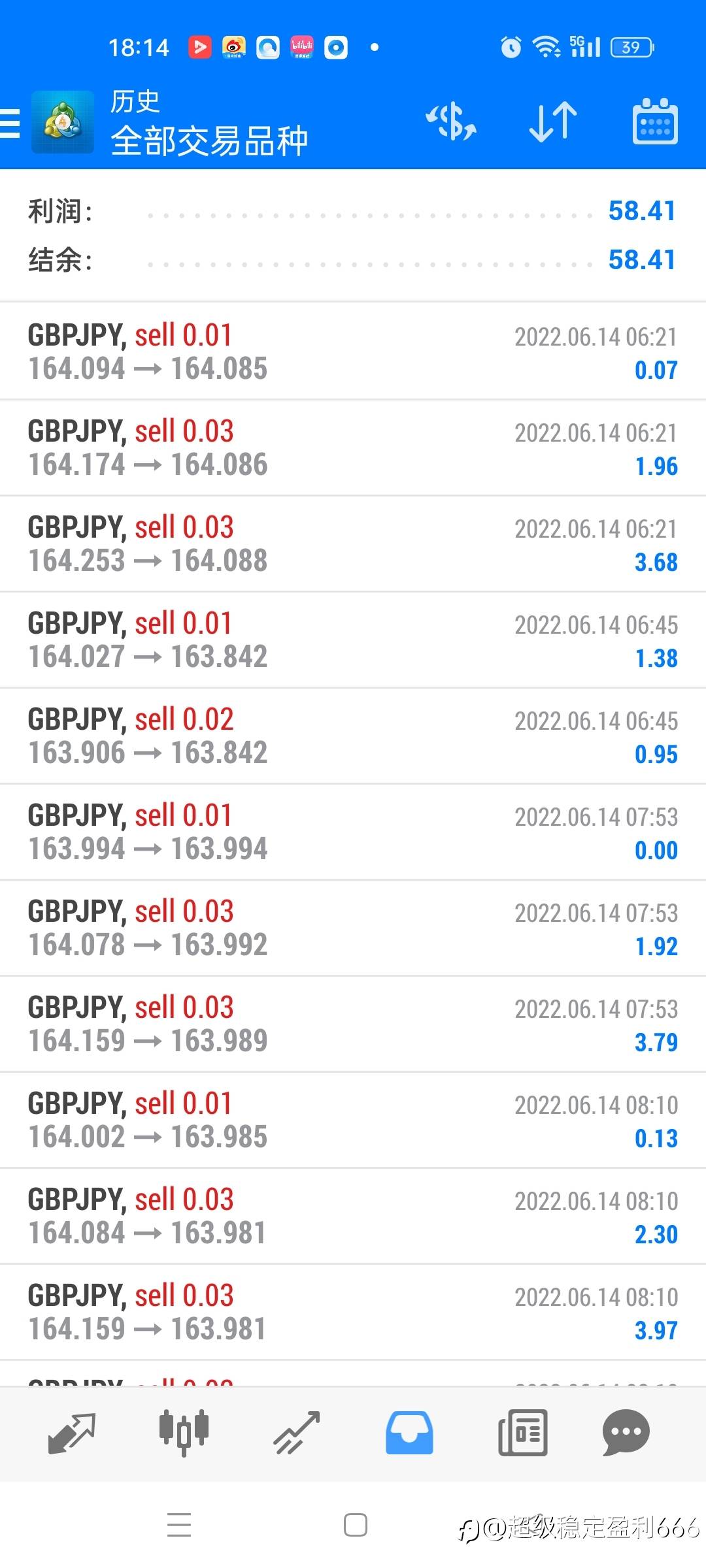Screen dimensions: 706x1568
Task: Switch to the Quotes tab
Action: [72, 1433]
